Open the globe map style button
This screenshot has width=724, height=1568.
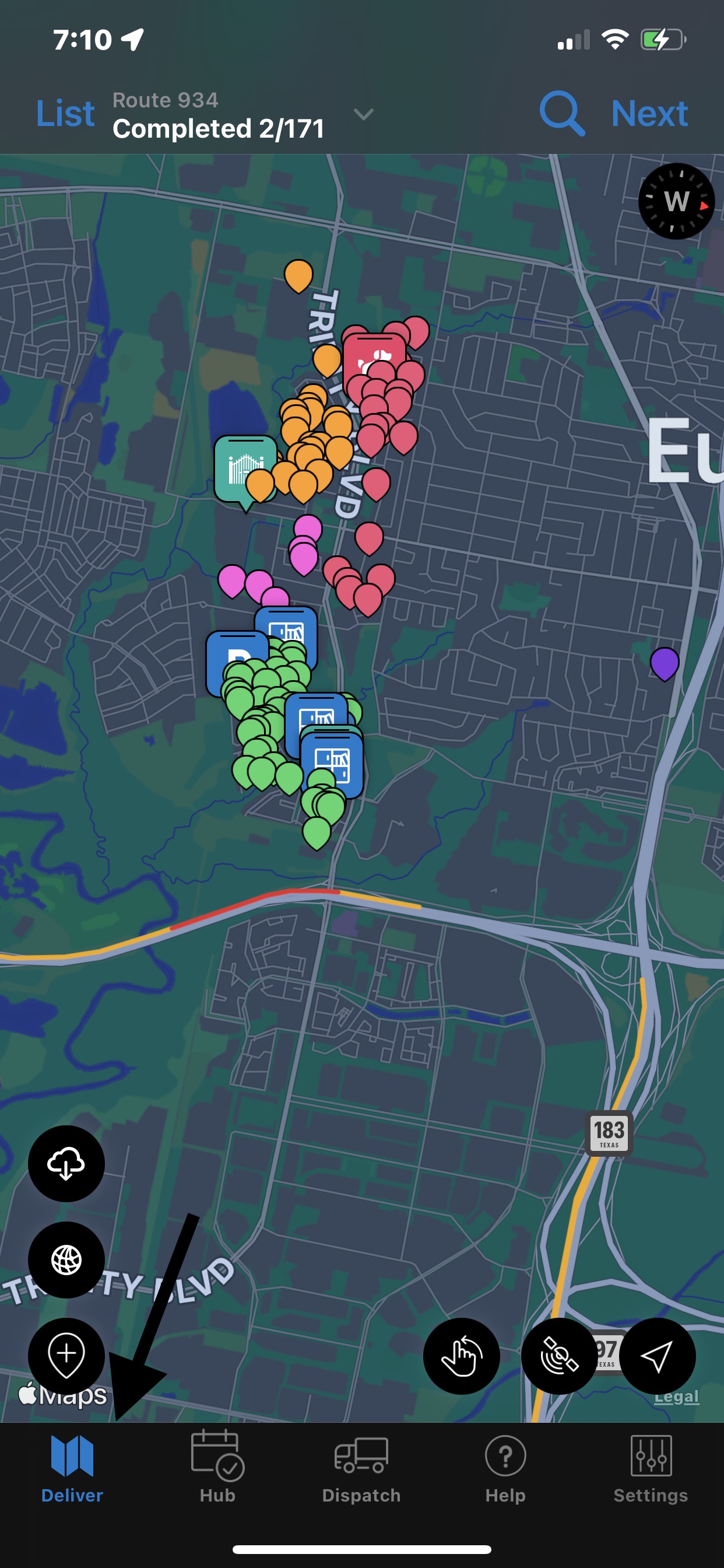(66, 1259)
